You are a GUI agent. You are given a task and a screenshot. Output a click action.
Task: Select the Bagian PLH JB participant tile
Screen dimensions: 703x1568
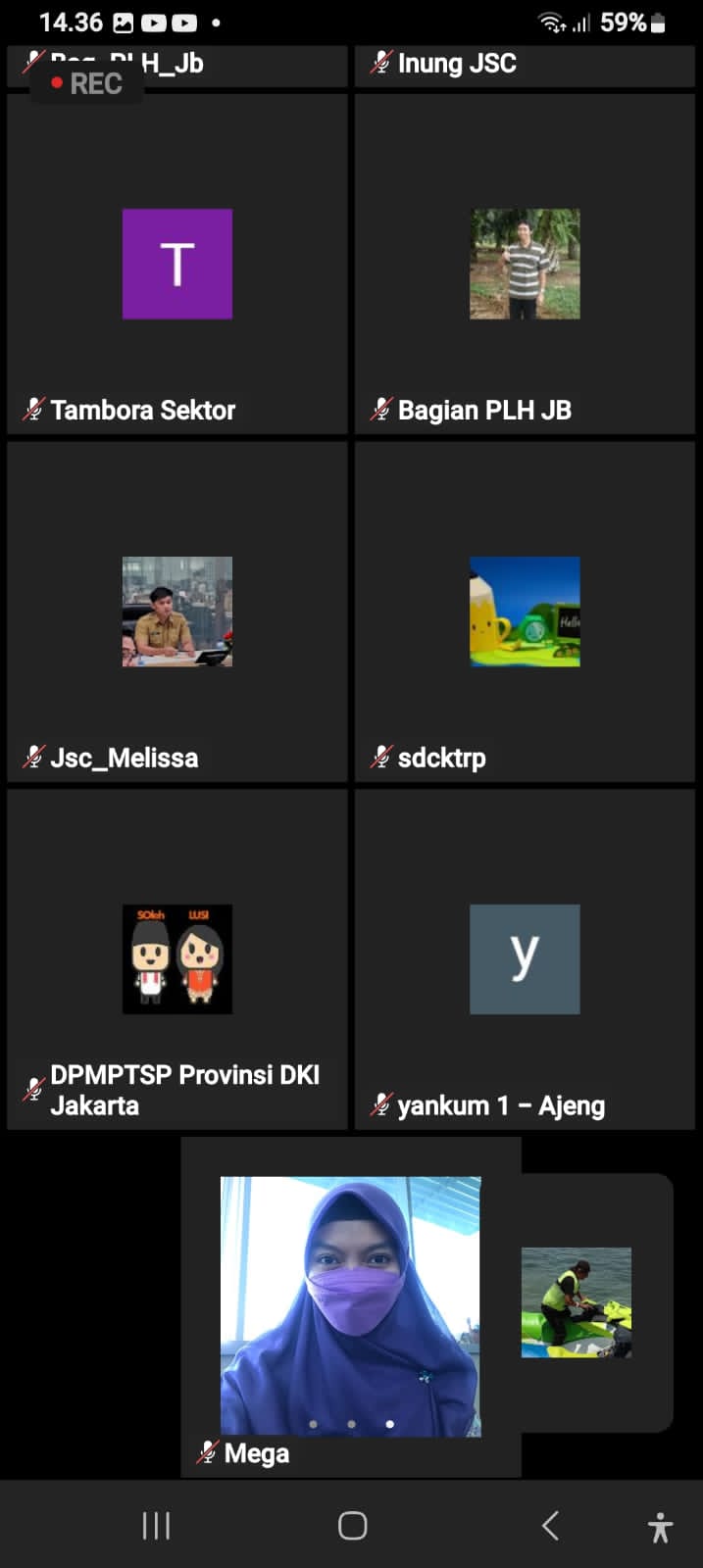click(525, 265)
